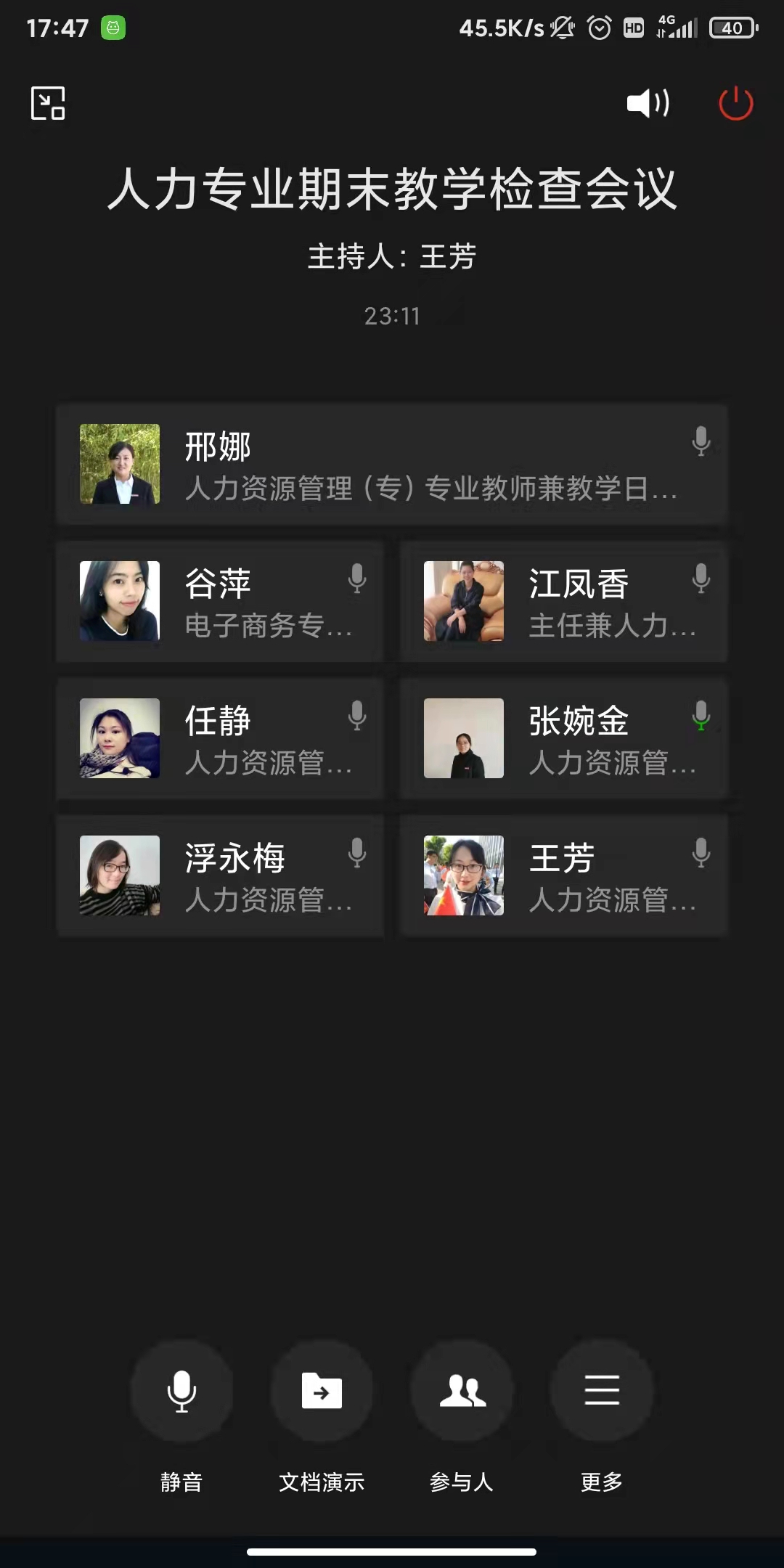784x1568 pixels.
Task: View the 参与人 participants list
Action: point(462,1390)
